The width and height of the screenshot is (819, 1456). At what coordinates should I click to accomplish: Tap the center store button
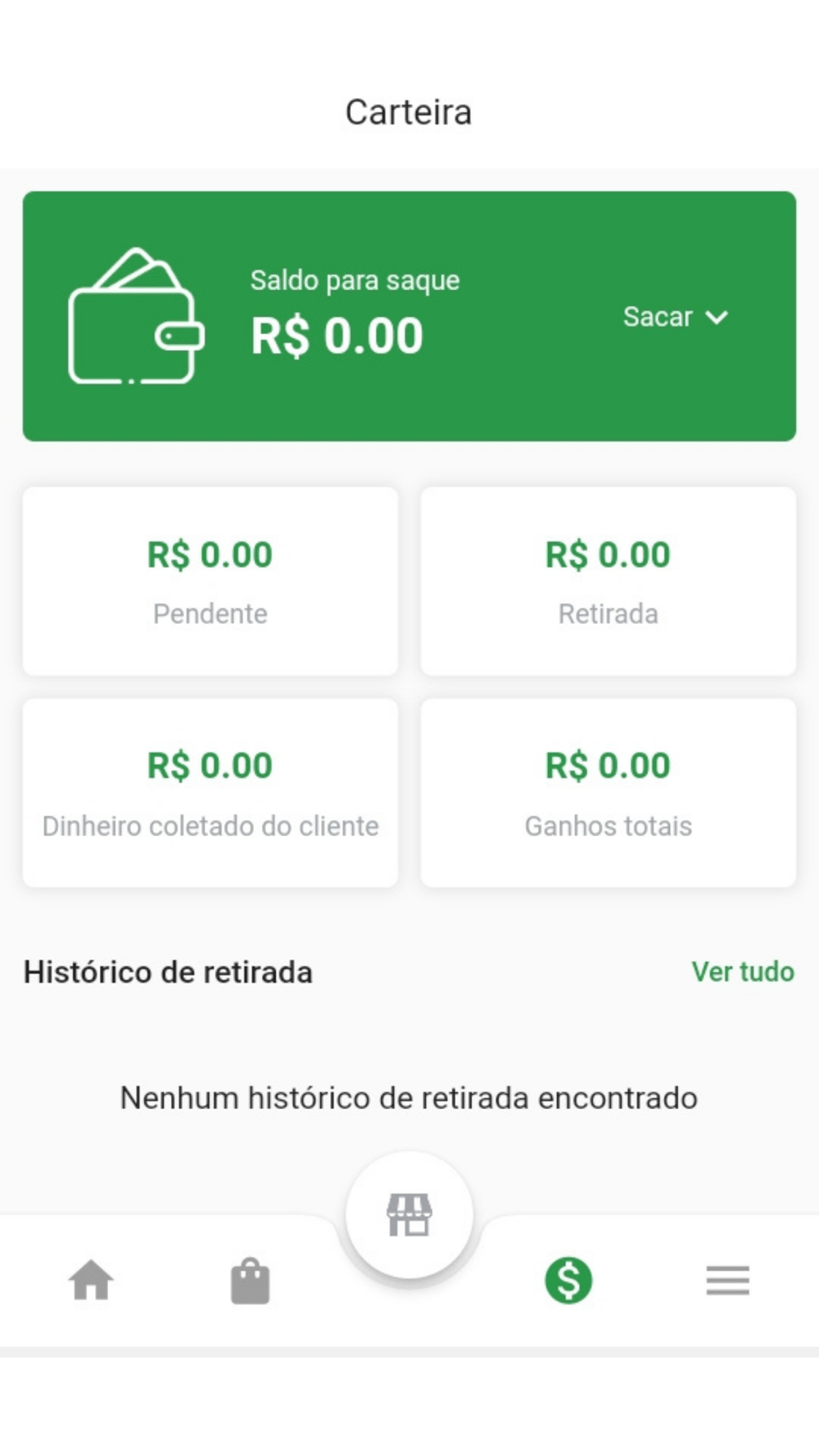(409, 1214)
